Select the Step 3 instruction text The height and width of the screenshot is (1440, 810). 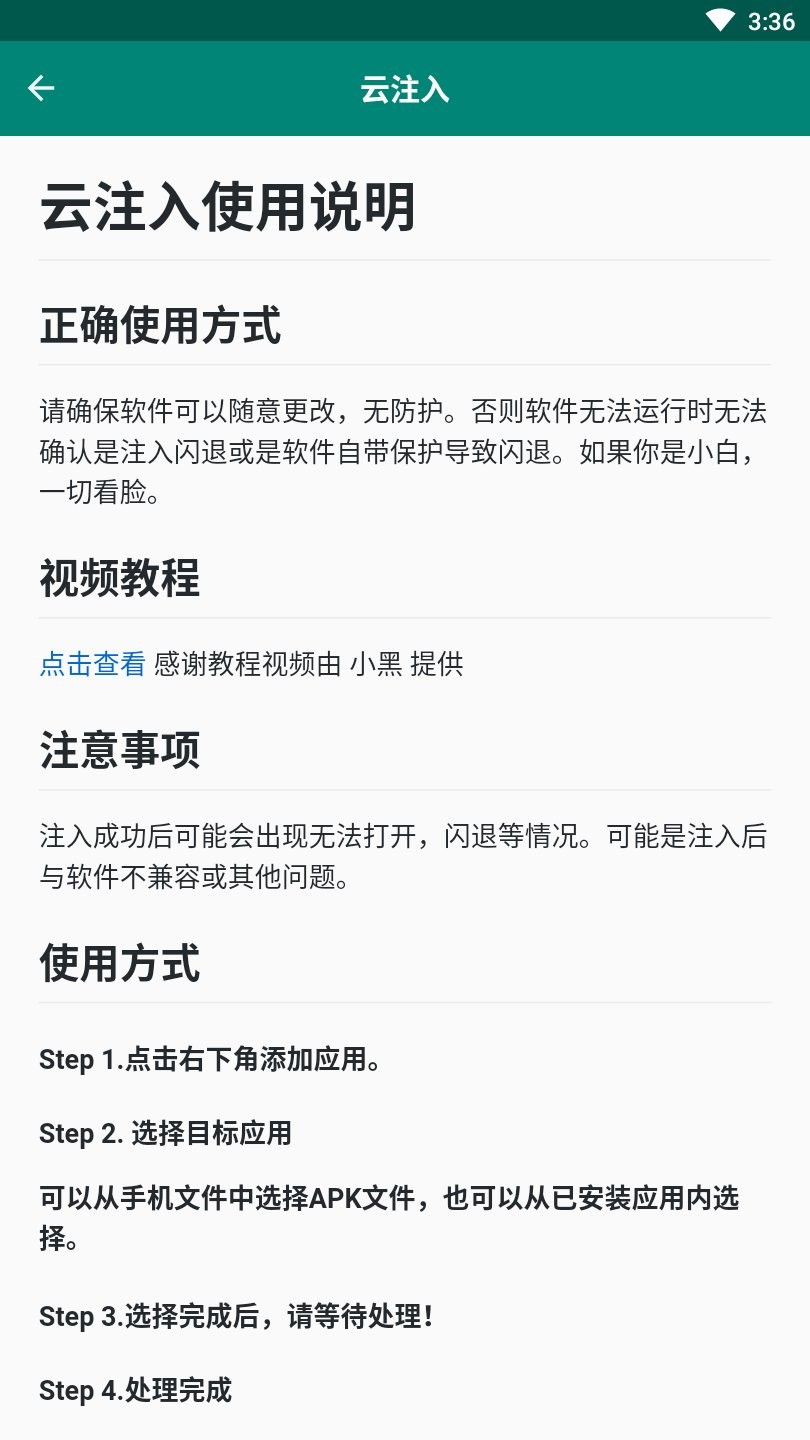pyautogui.click(x=235, y=1315)
